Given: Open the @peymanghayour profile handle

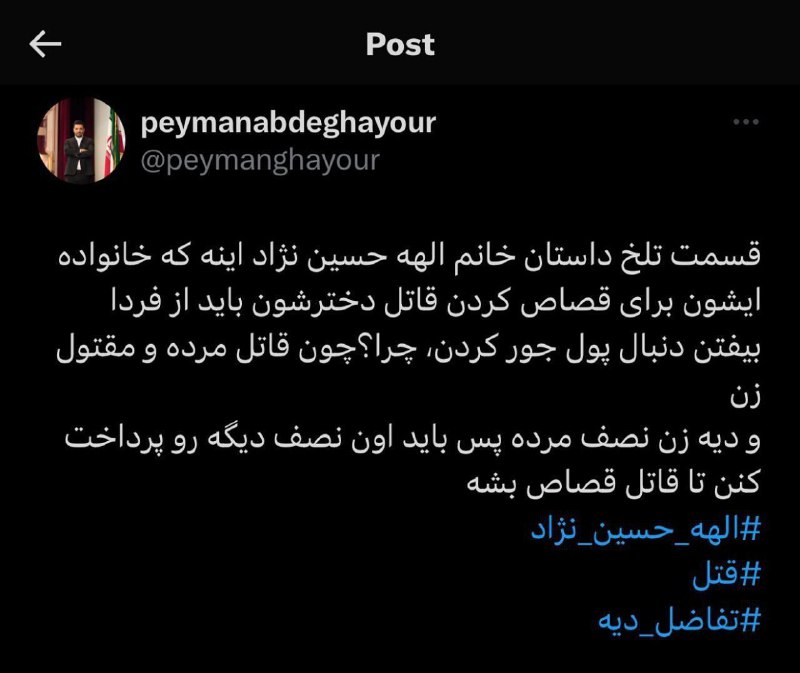Looking at the screenshot, I should (260, 160).
